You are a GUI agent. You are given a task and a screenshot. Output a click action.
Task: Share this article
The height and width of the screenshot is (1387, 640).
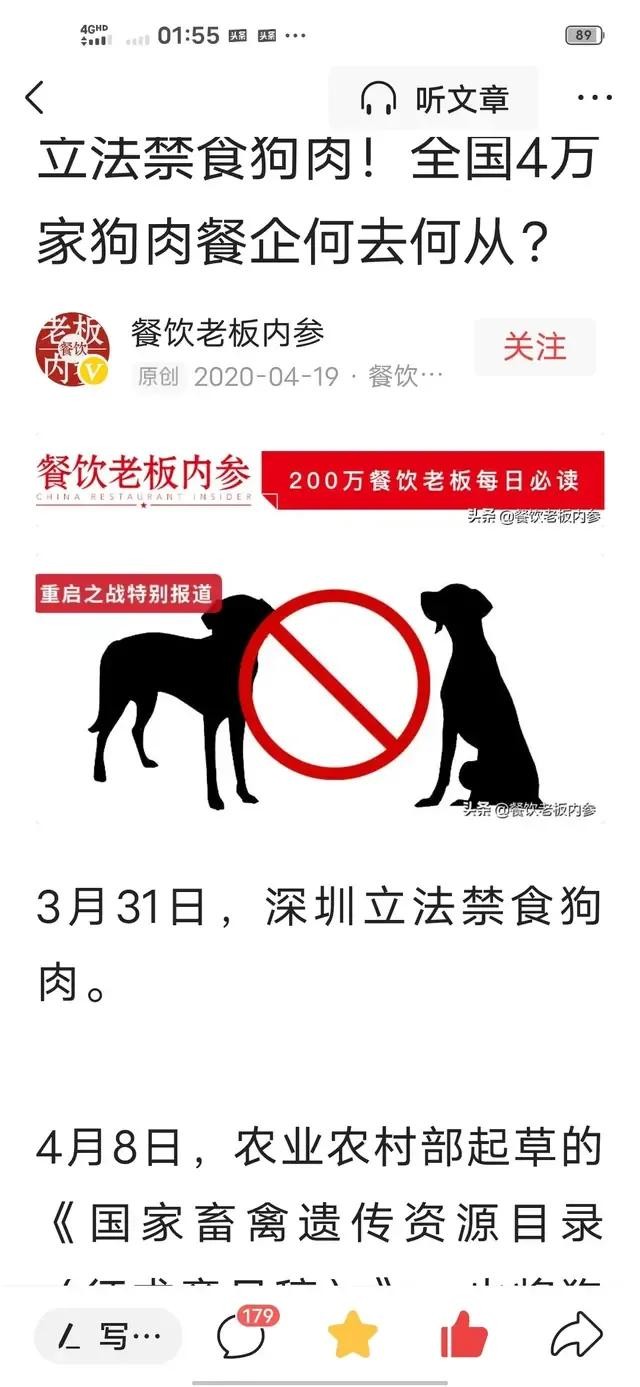577,1336
